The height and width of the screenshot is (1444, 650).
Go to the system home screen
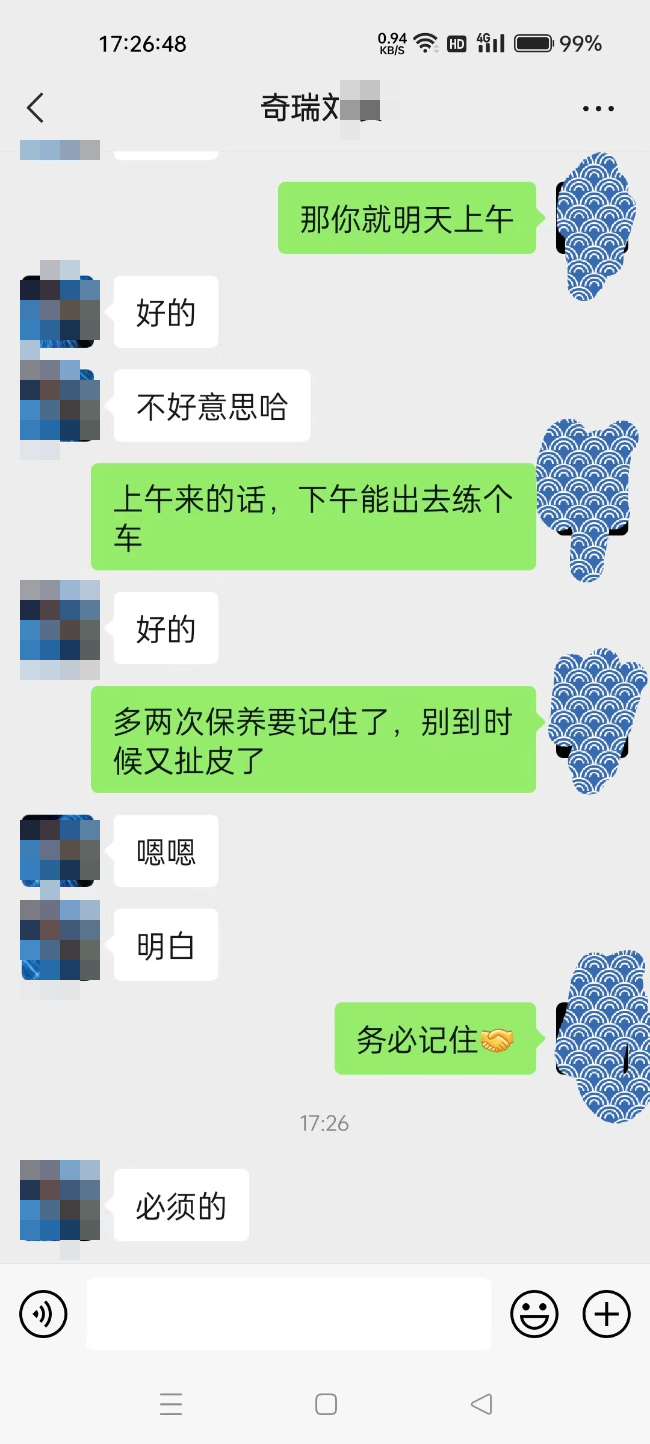click(x=326, y=1404)
